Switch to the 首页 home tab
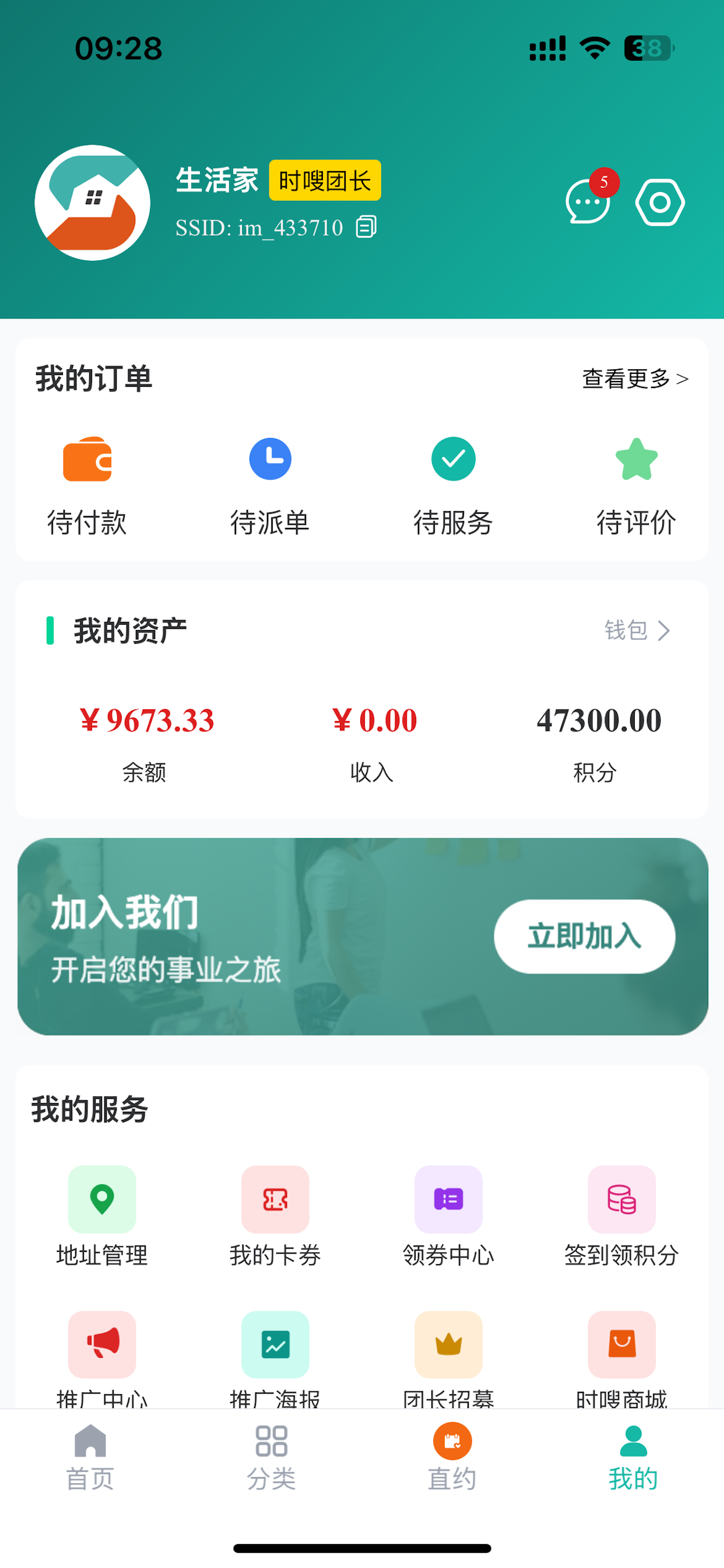The width and height of the screenshot is (724, 1568). click(90, 1457)
